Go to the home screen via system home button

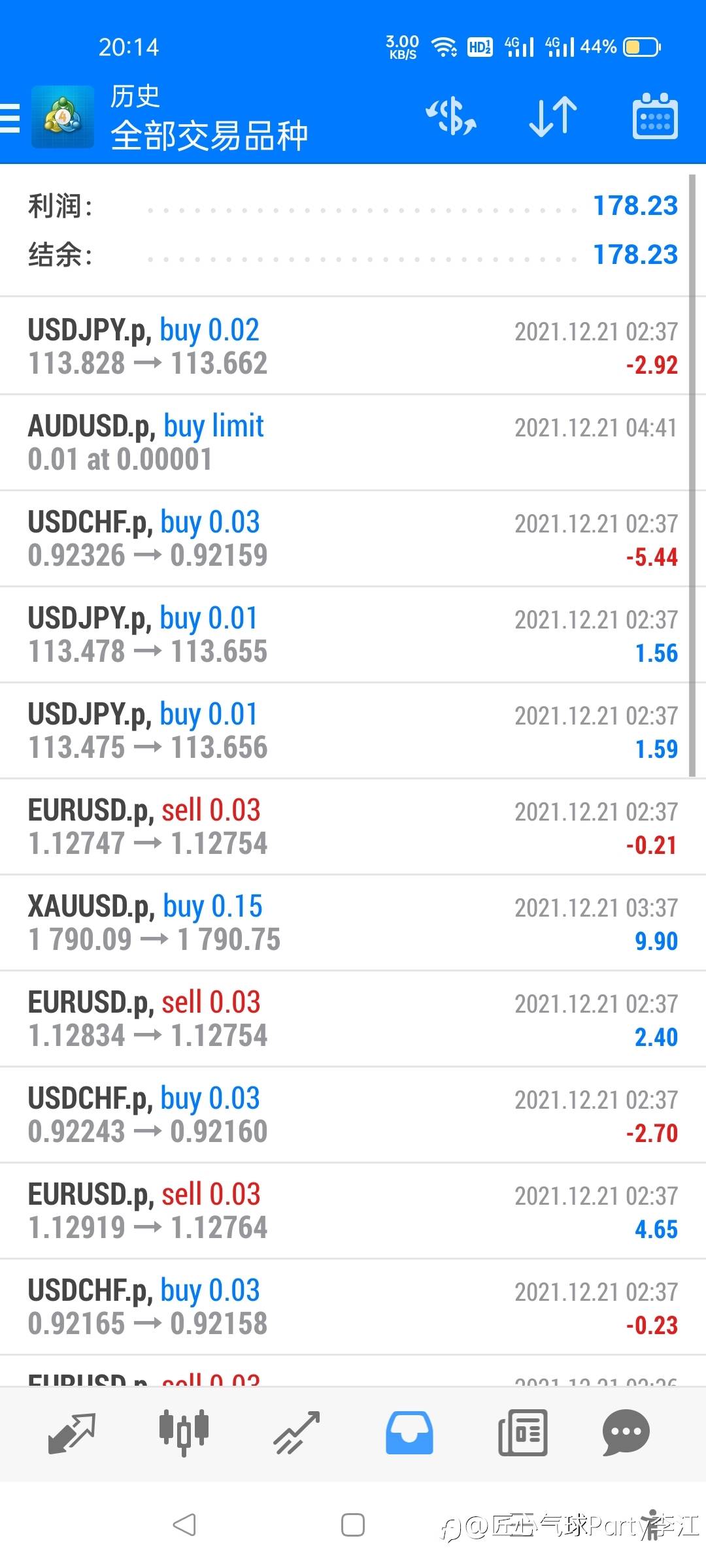tap(353, 1525)
